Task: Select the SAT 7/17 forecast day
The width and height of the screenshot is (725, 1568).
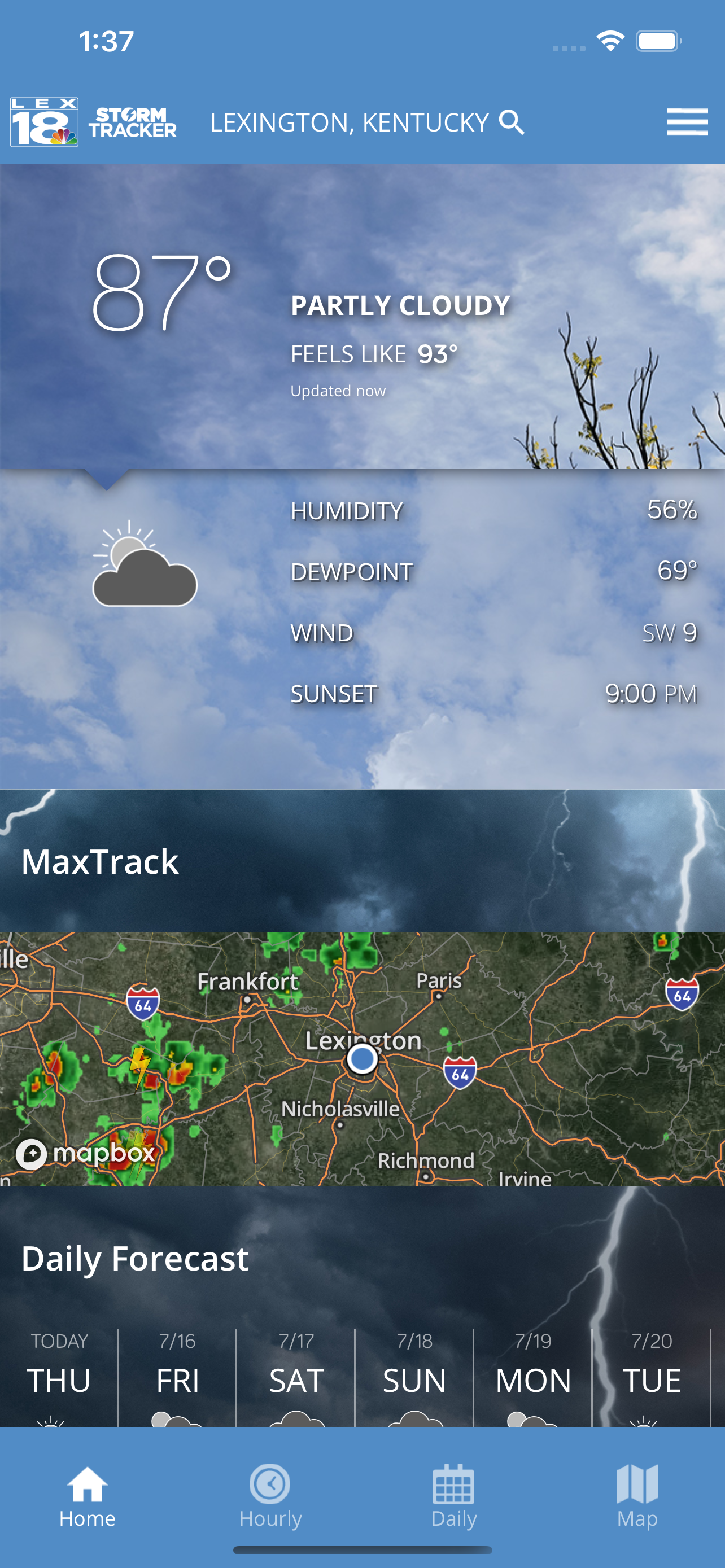Action: point(296,1369)
